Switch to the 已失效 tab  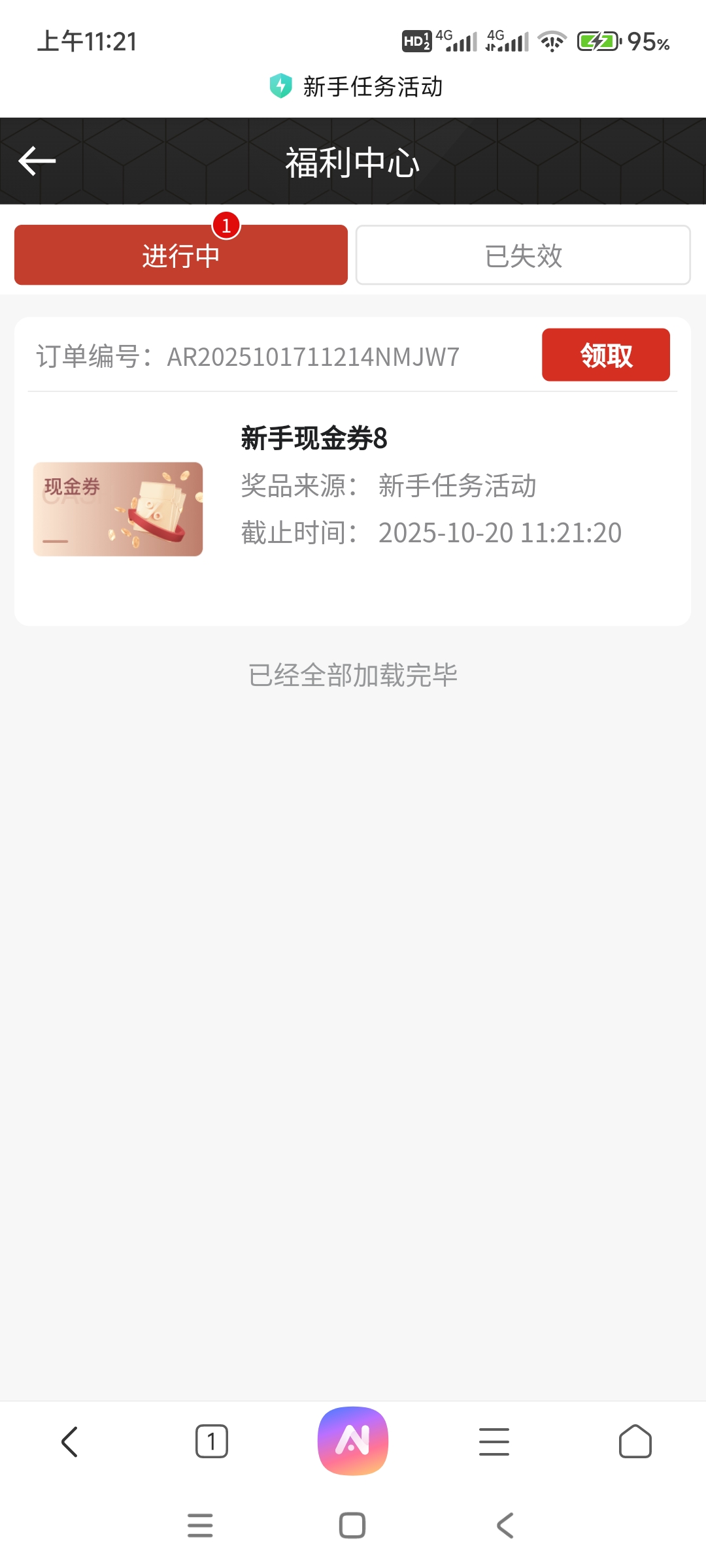coord(523,255)
